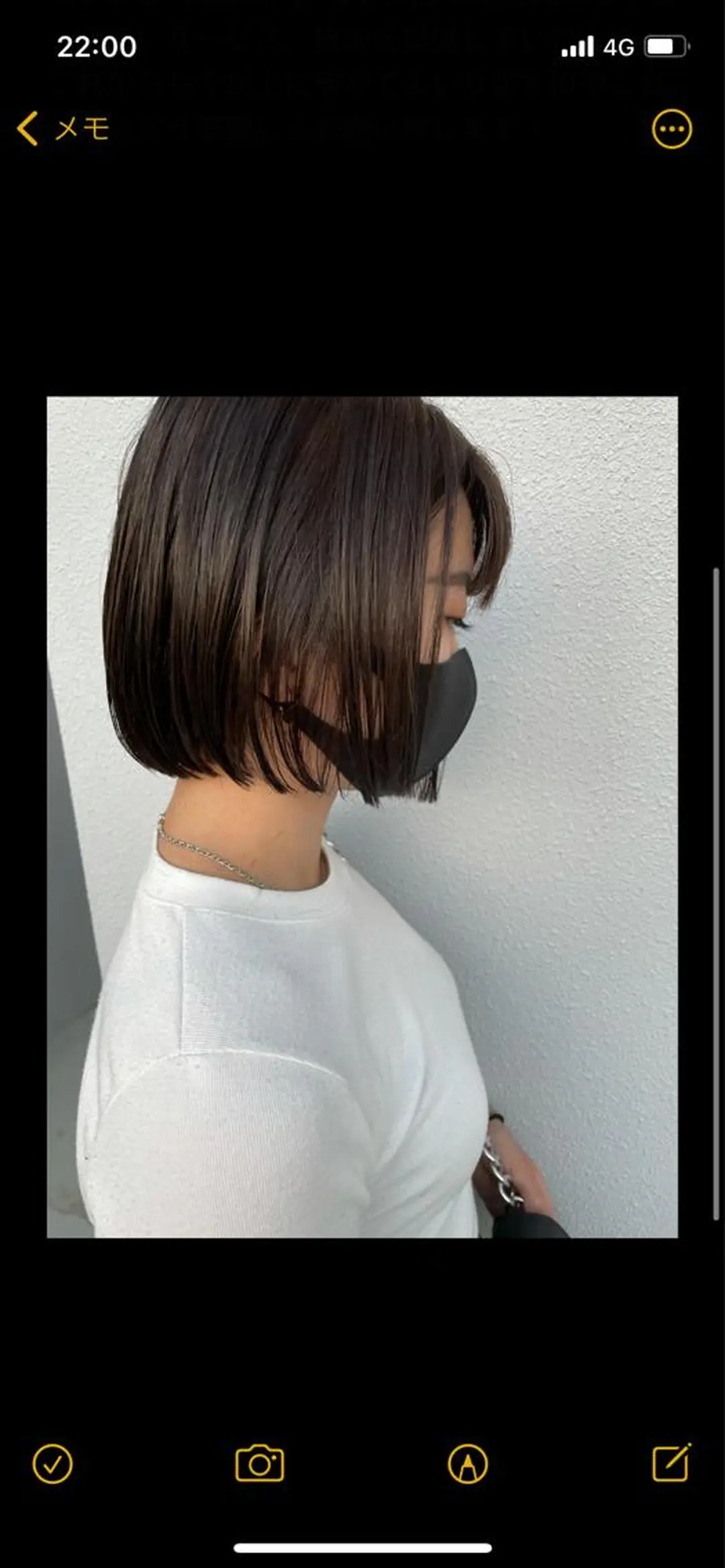
Task: Open the camera attachment options
Action: click(260, 1463)
